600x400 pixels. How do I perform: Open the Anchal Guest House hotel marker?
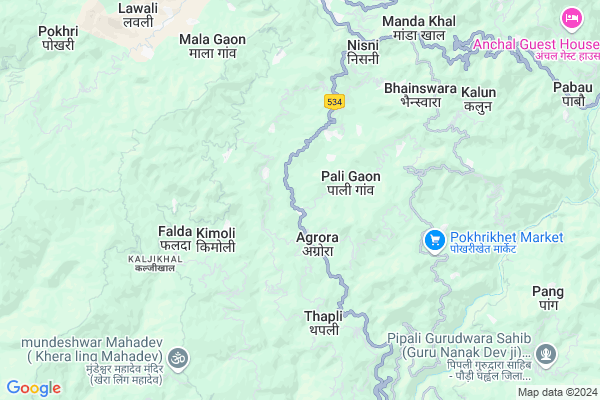pyautogui.click(x=571, y=18)
